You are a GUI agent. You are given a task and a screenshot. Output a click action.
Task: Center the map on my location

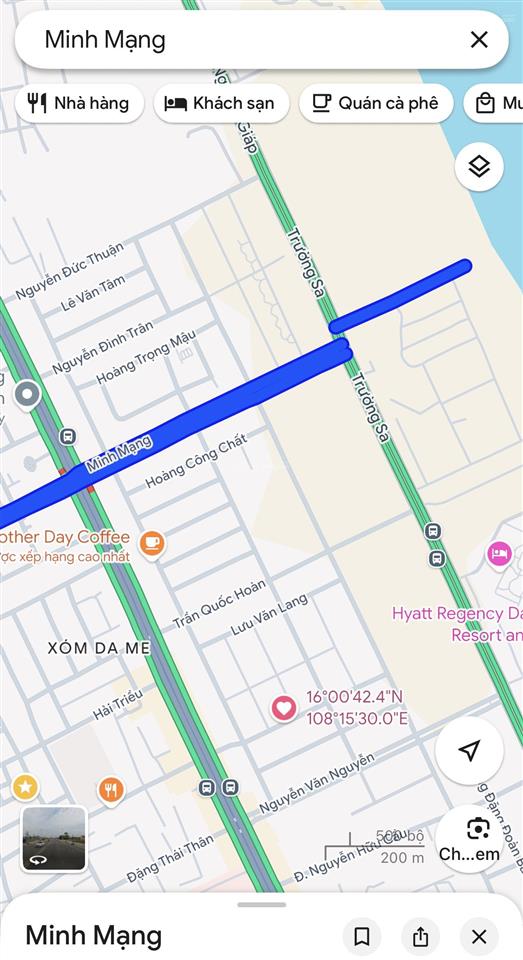[469, 751]
